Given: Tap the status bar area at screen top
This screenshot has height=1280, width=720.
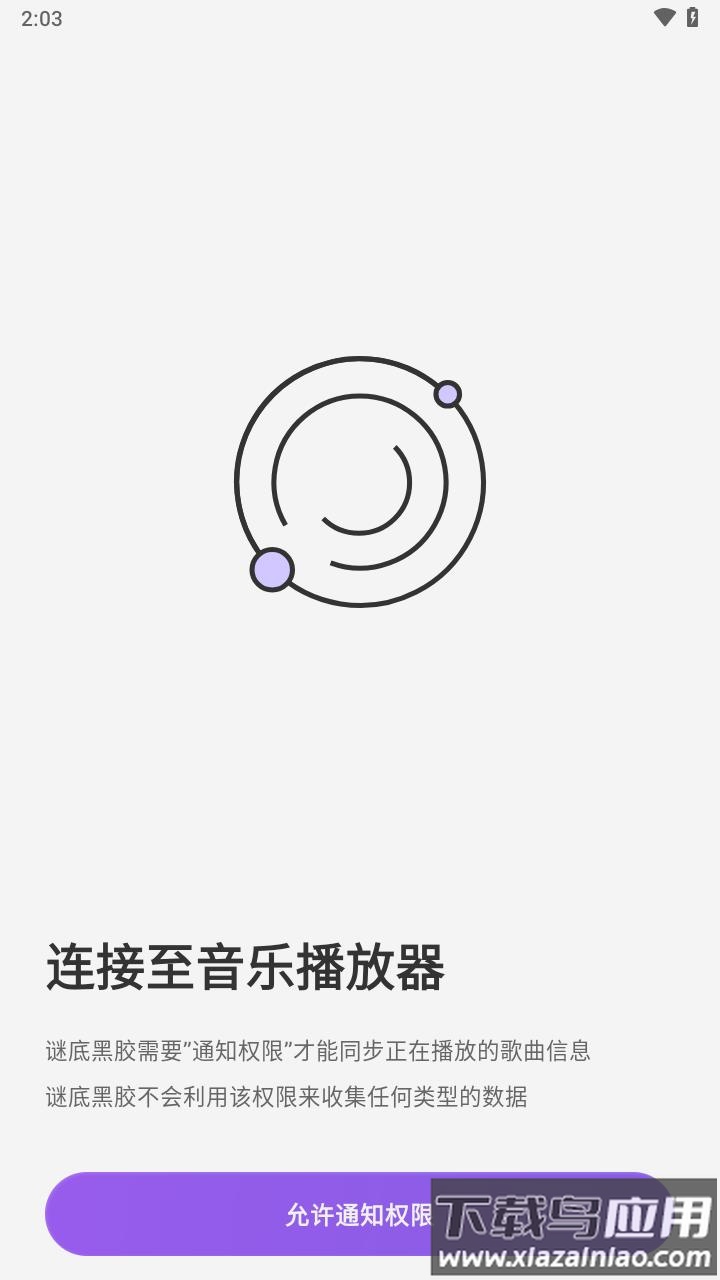Looking at the screenshot, I should coord(360,17).
